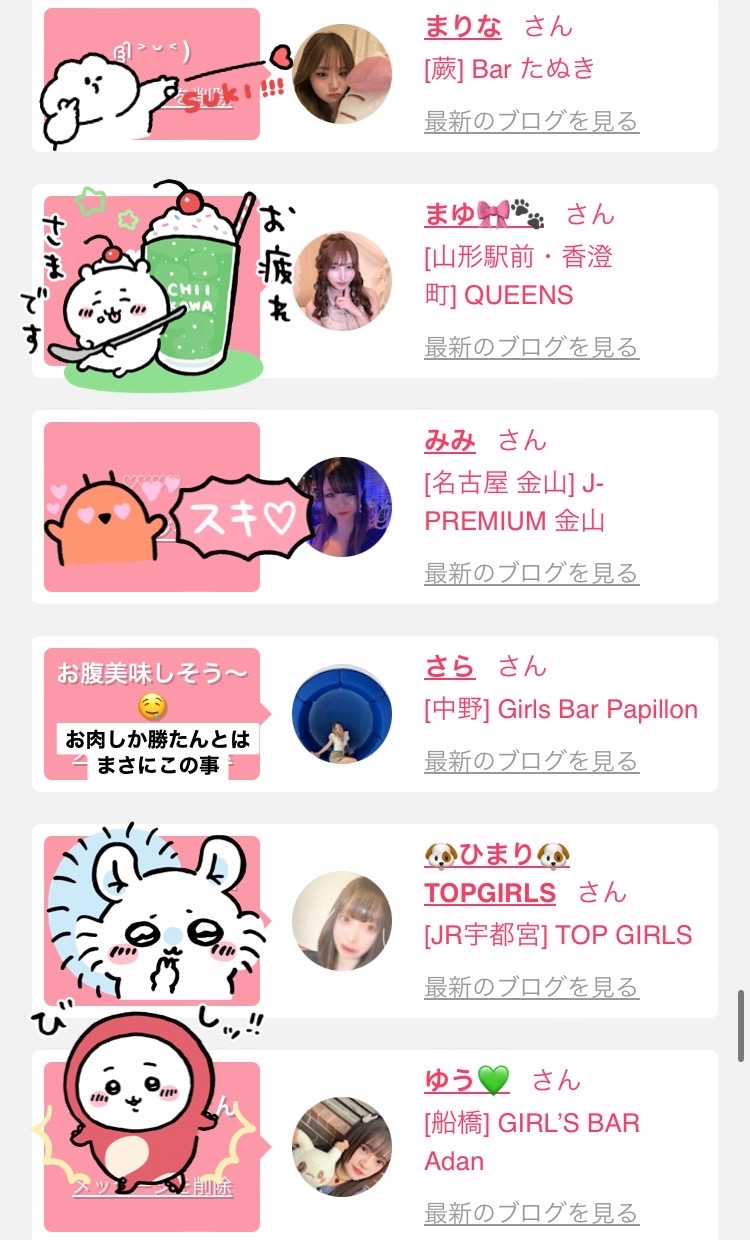
Task: View latest blog of さら at Papillon
Action: tap(531, 762)
